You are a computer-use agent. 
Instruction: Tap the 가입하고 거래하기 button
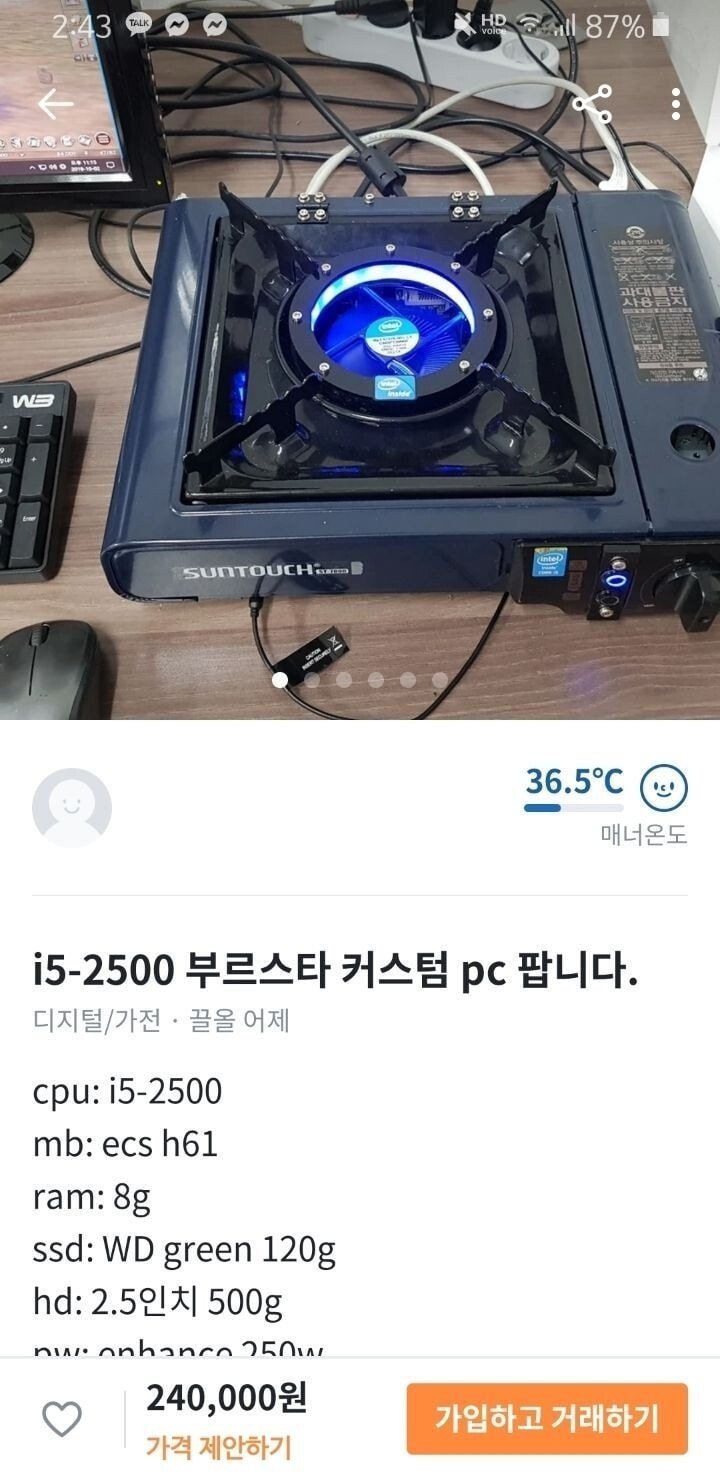point(547,1418)
